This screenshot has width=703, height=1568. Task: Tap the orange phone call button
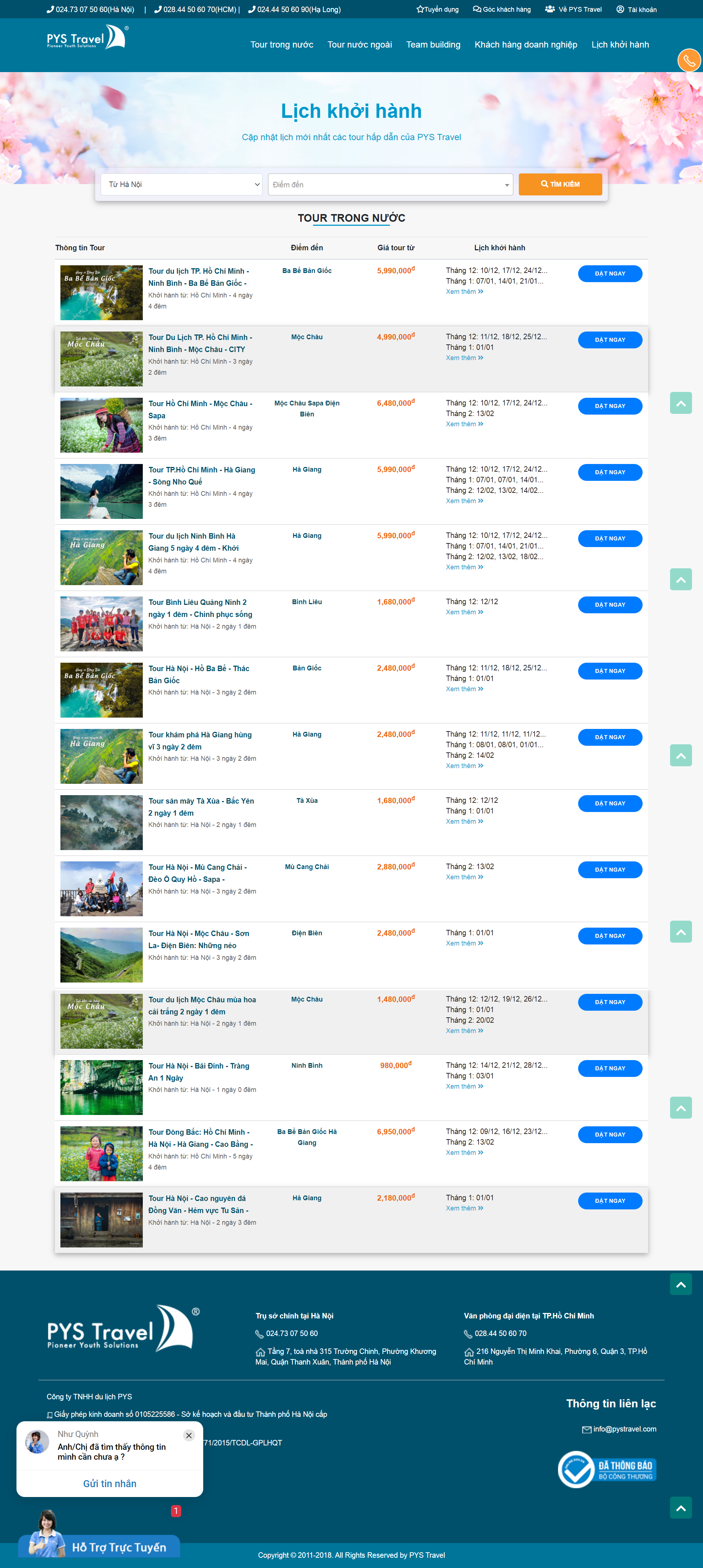click(x=688, y=60)
